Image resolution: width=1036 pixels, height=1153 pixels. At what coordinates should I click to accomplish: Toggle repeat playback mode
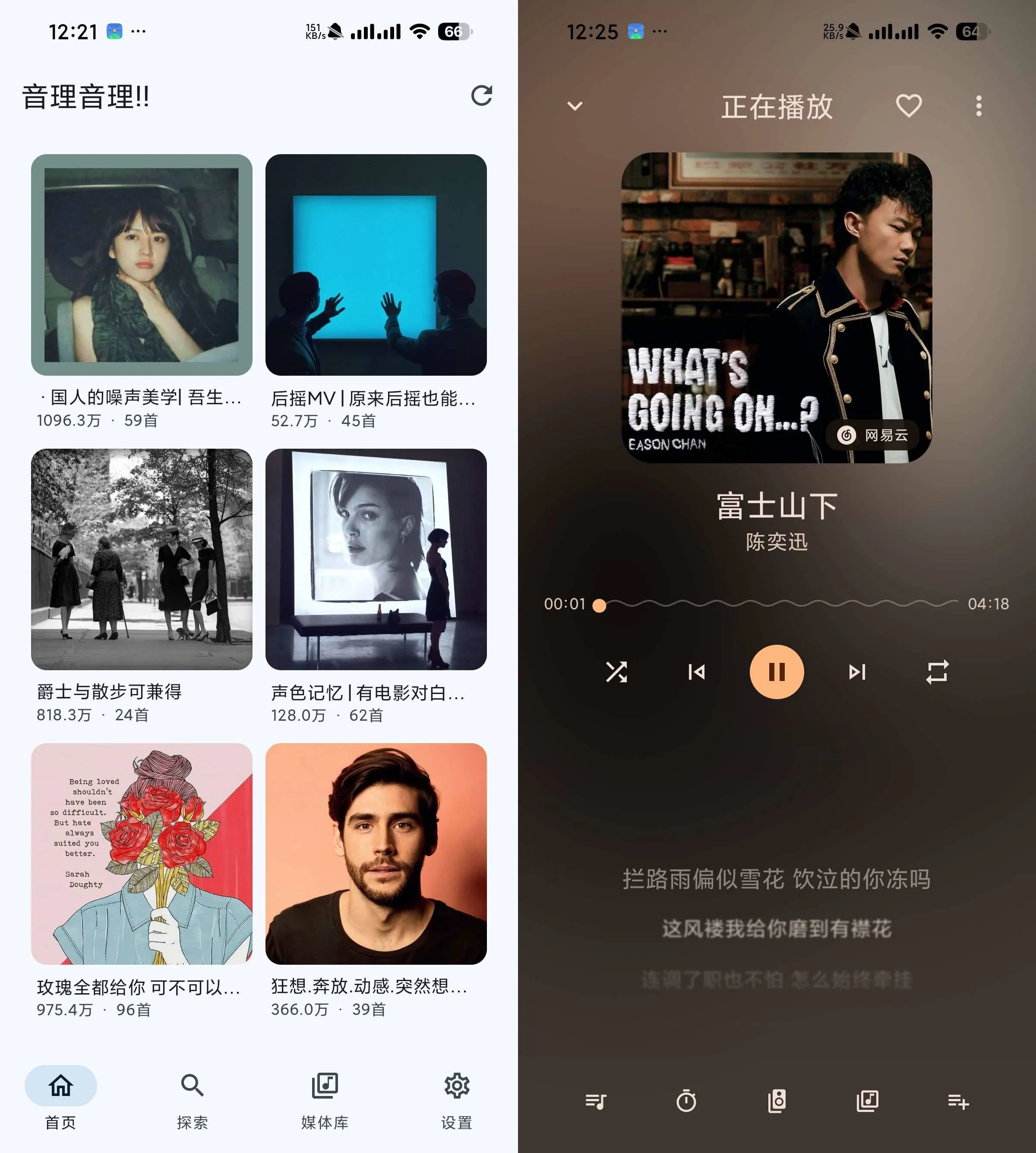coord(937,672)
